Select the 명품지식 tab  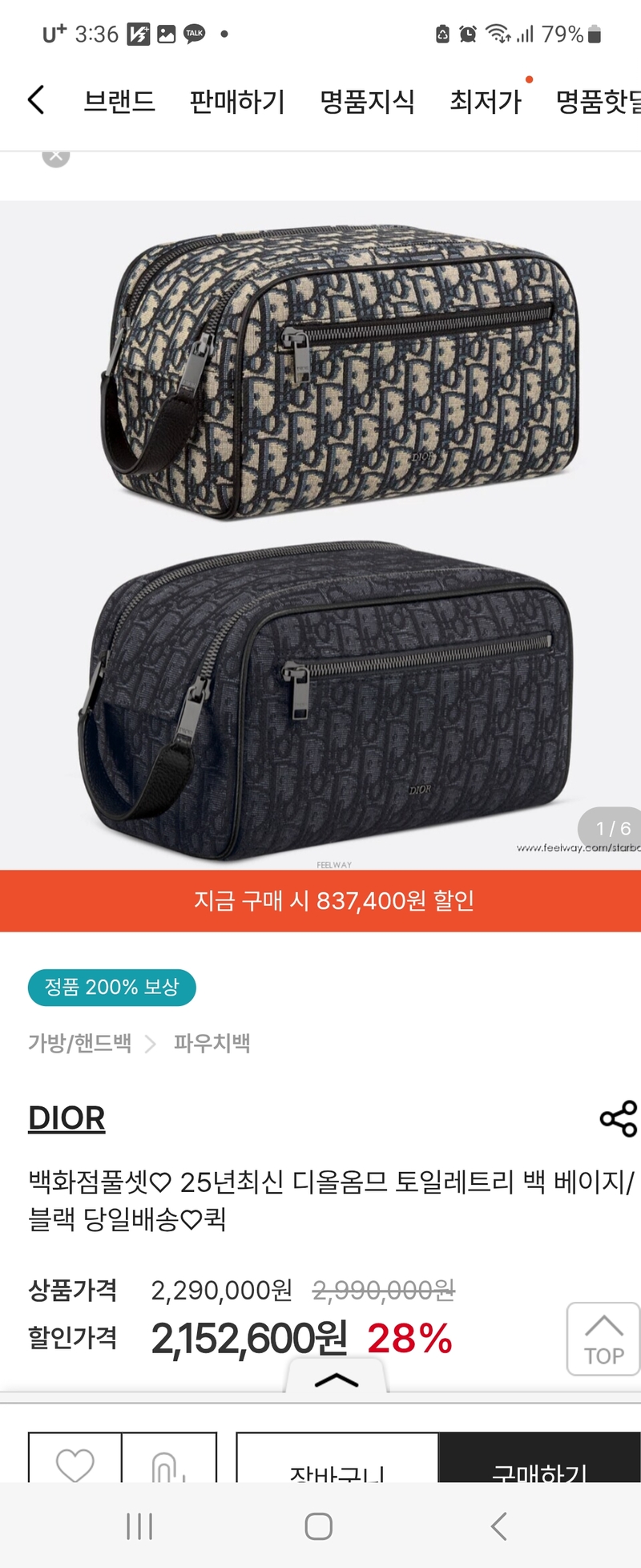(367, 102)
